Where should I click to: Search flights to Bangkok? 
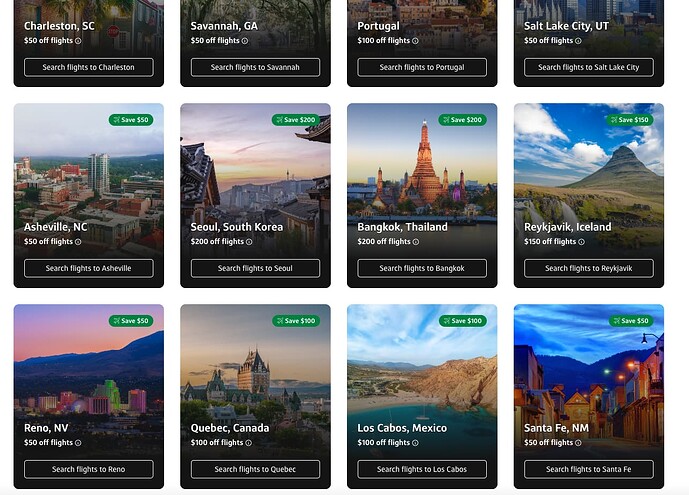(422, 268)
